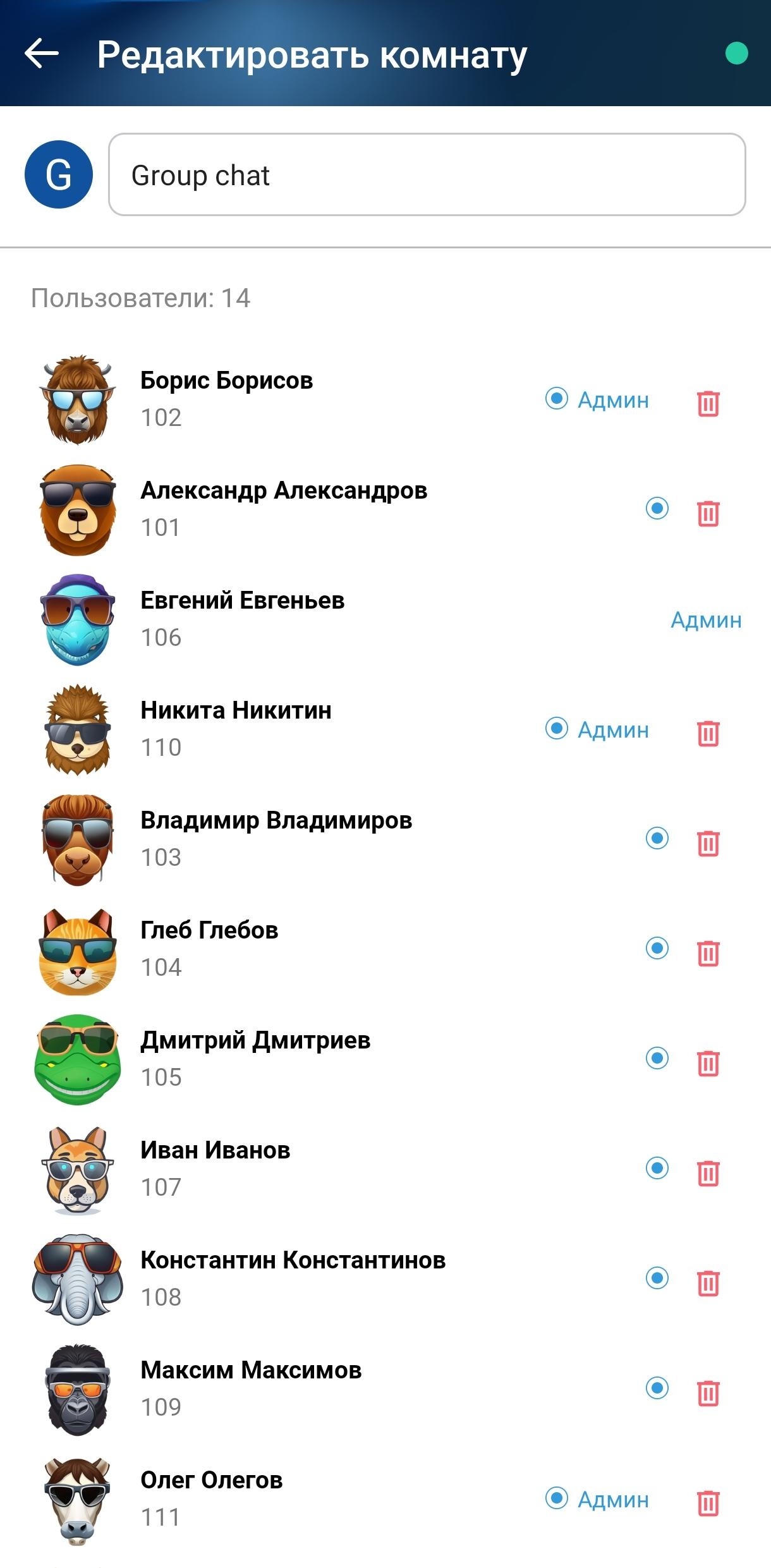Delete Максим Максимов from the group
The height and width of the screenshot is (1568, 771).
pos(708,1392)
